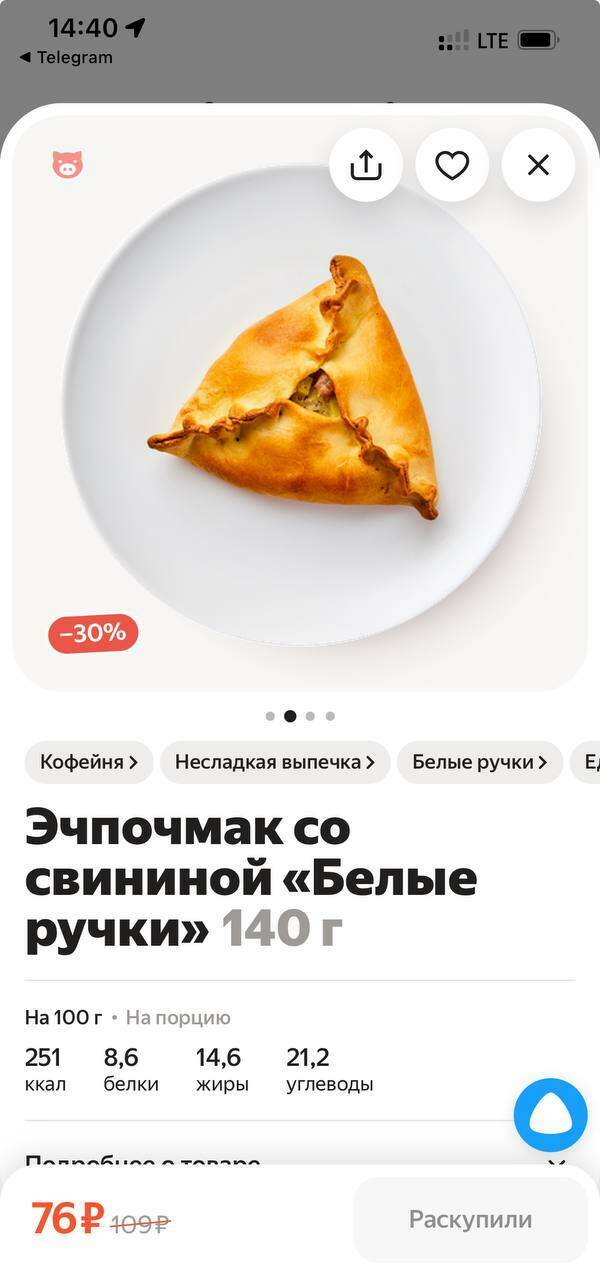Tap the Раскупили sold-out button

[x=470, y=1219]
